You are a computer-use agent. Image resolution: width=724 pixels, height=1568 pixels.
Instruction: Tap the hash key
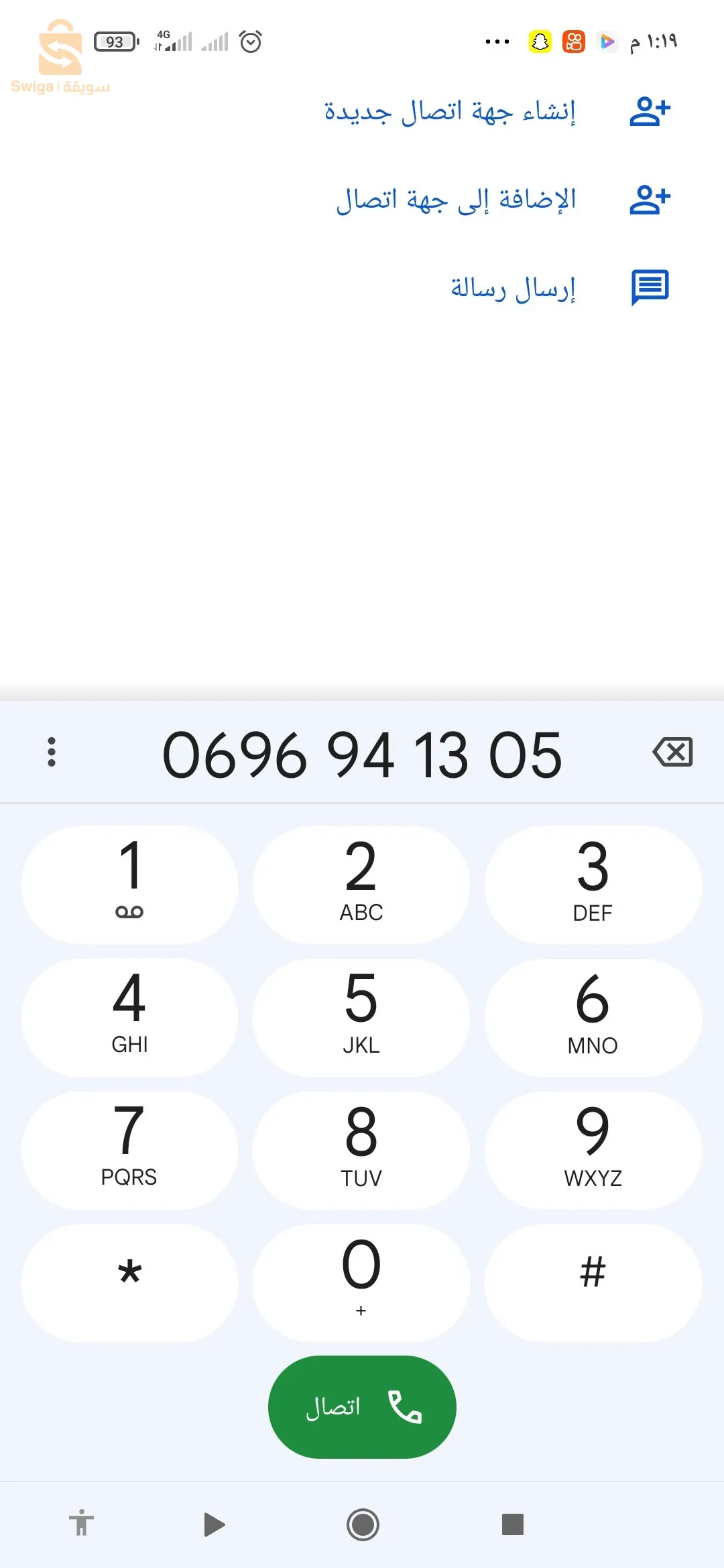coord(593,1283)
